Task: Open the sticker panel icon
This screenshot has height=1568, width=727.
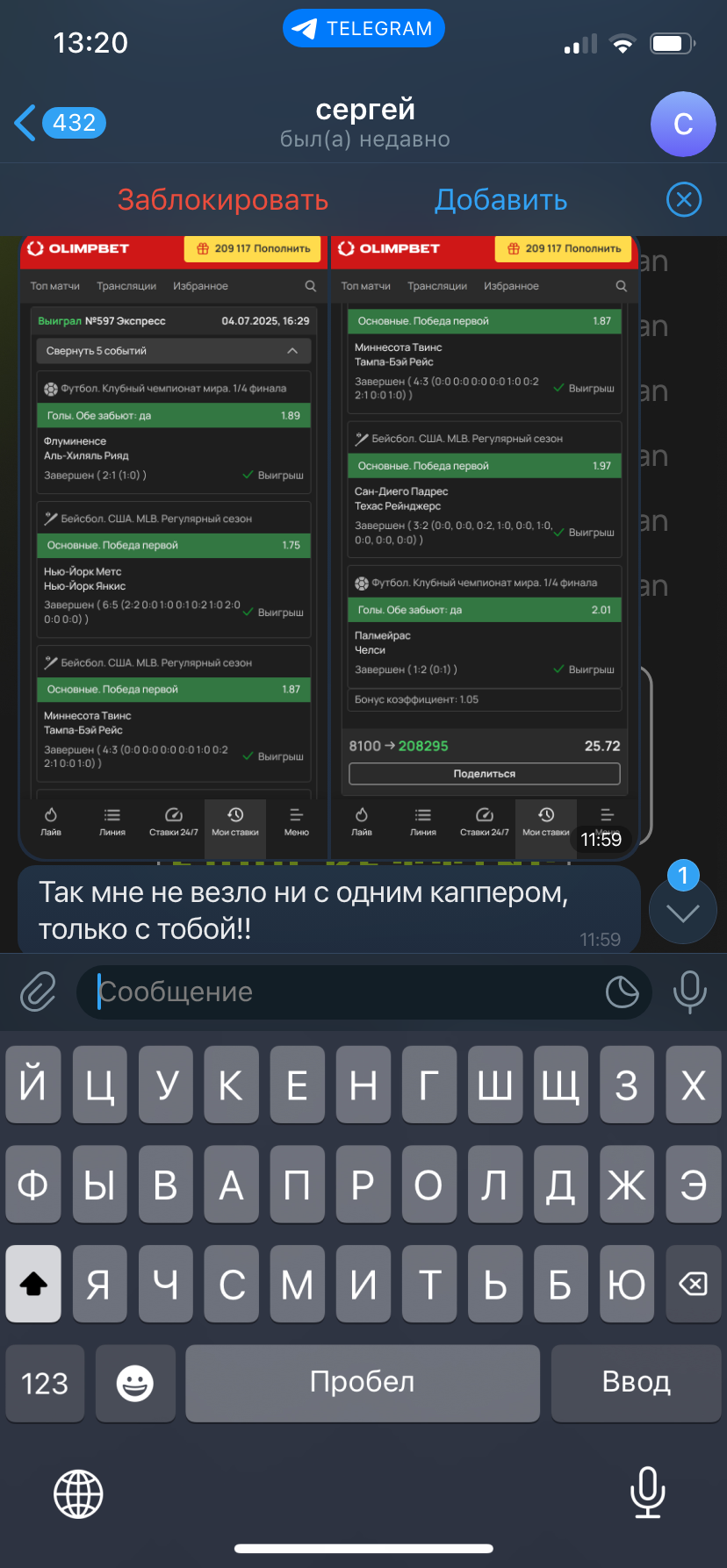Action: click(623, 992)
